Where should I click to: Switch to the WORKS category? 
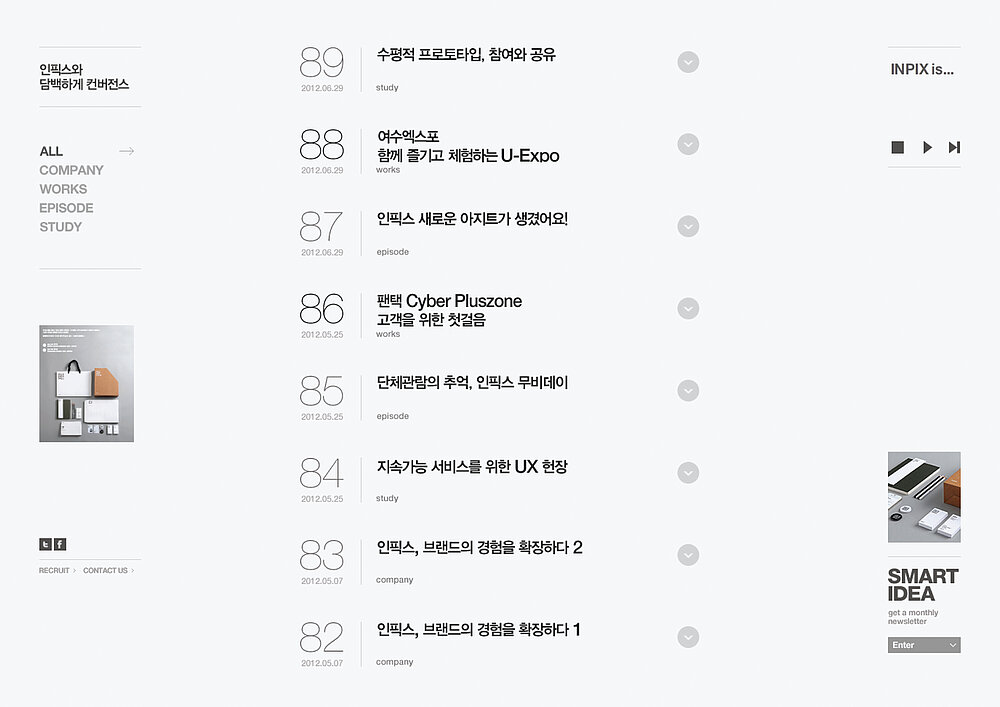(x=63, y=189)
